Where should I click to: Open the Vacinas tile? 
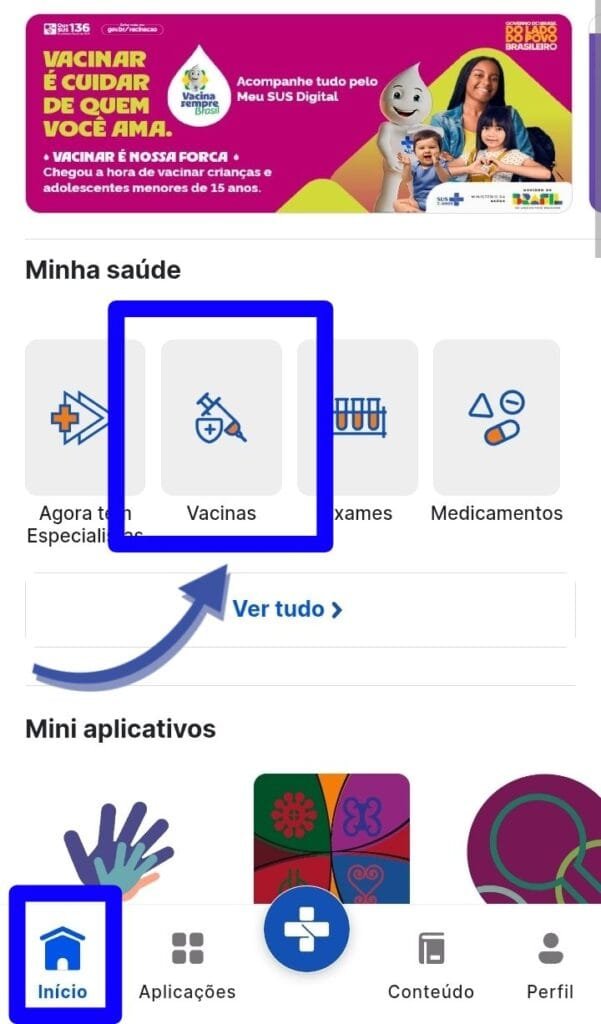tap(221, 418)
